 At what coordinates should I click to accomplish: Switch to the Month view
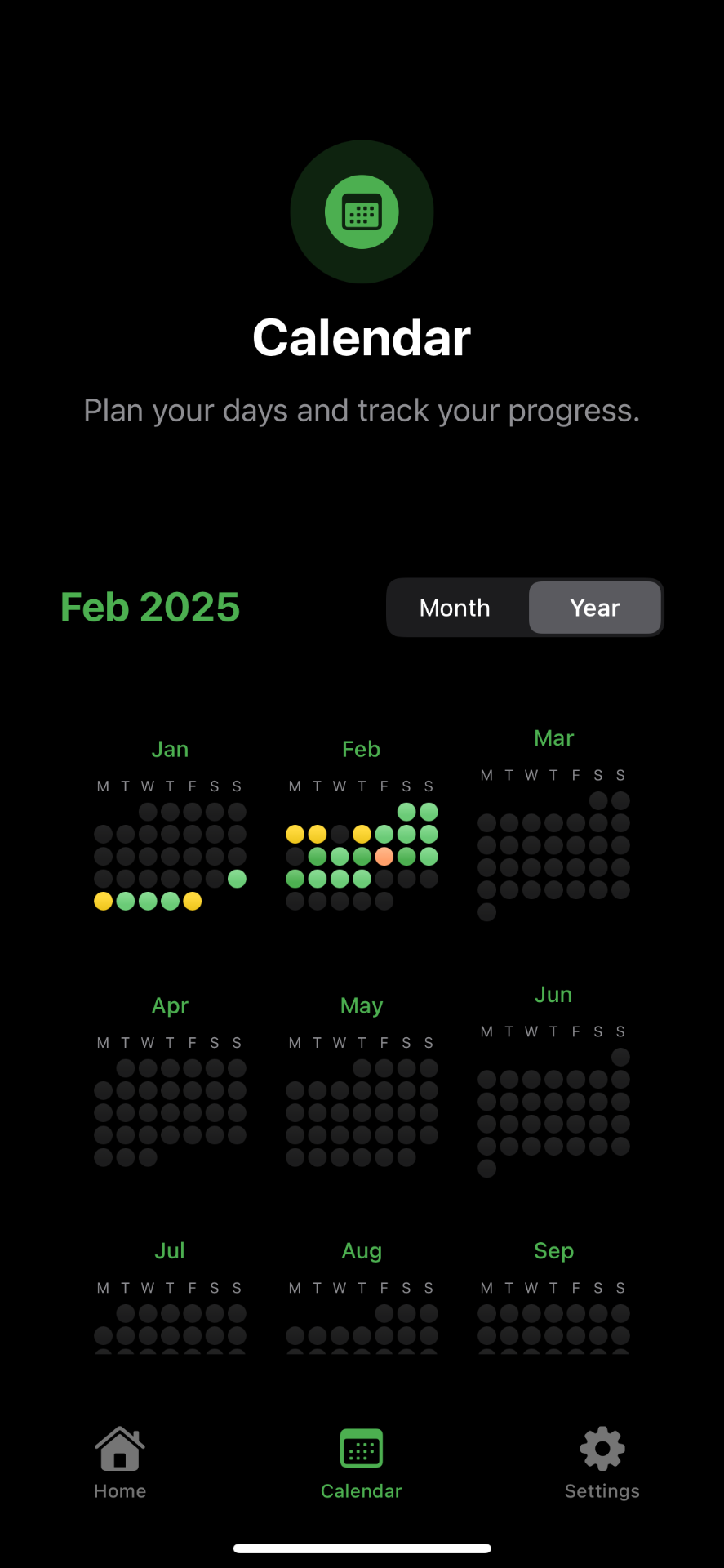(455, 608)
